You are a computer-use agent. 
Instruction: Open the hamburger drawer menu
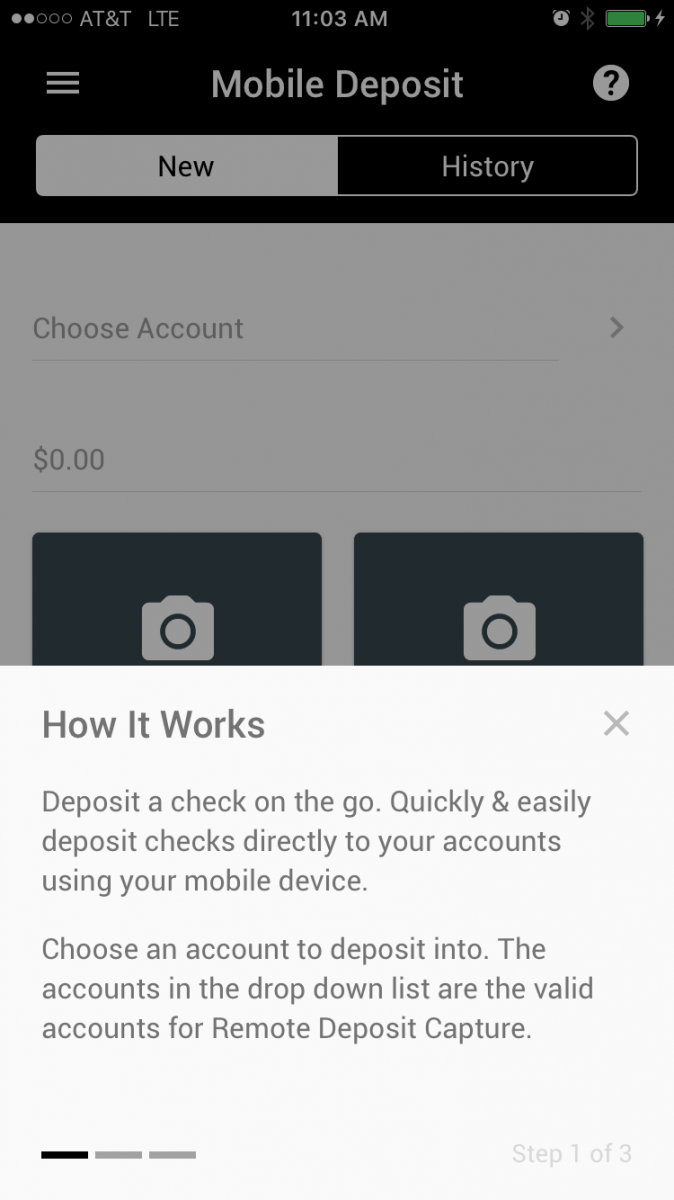click(x=63, y=84)
